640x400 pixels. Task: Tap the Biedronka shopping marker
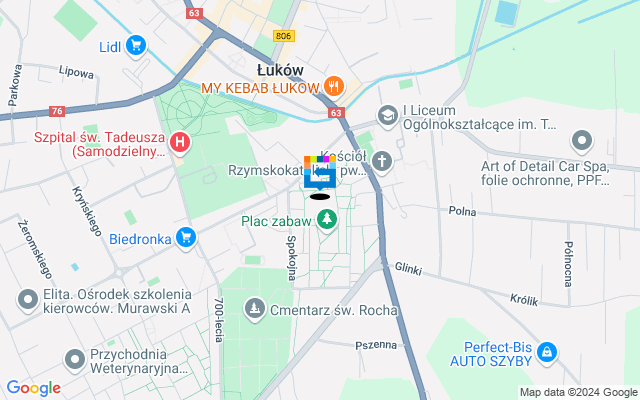(185, 237)
